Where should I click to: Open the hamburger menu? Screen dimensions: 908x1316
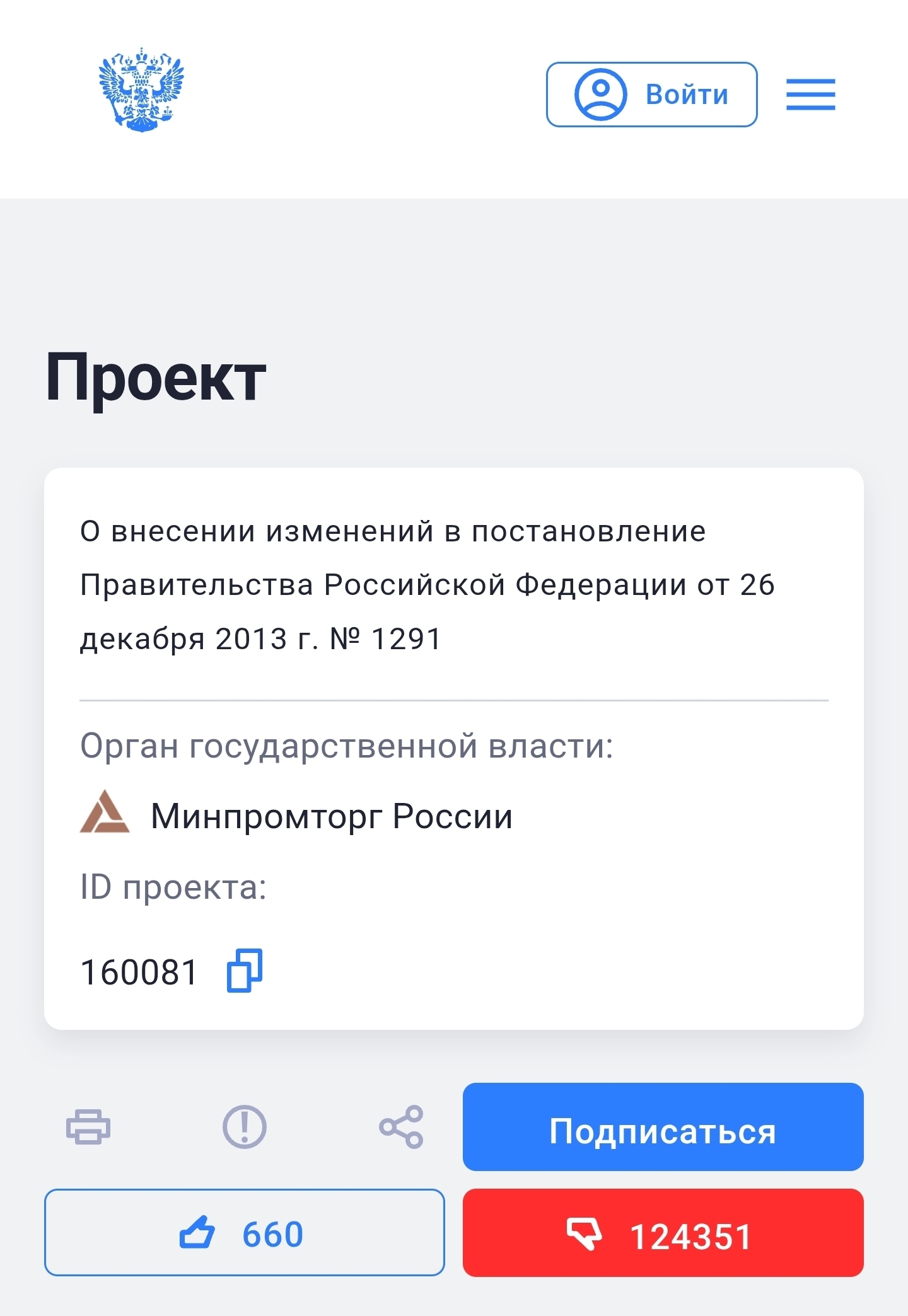(810, 95)
